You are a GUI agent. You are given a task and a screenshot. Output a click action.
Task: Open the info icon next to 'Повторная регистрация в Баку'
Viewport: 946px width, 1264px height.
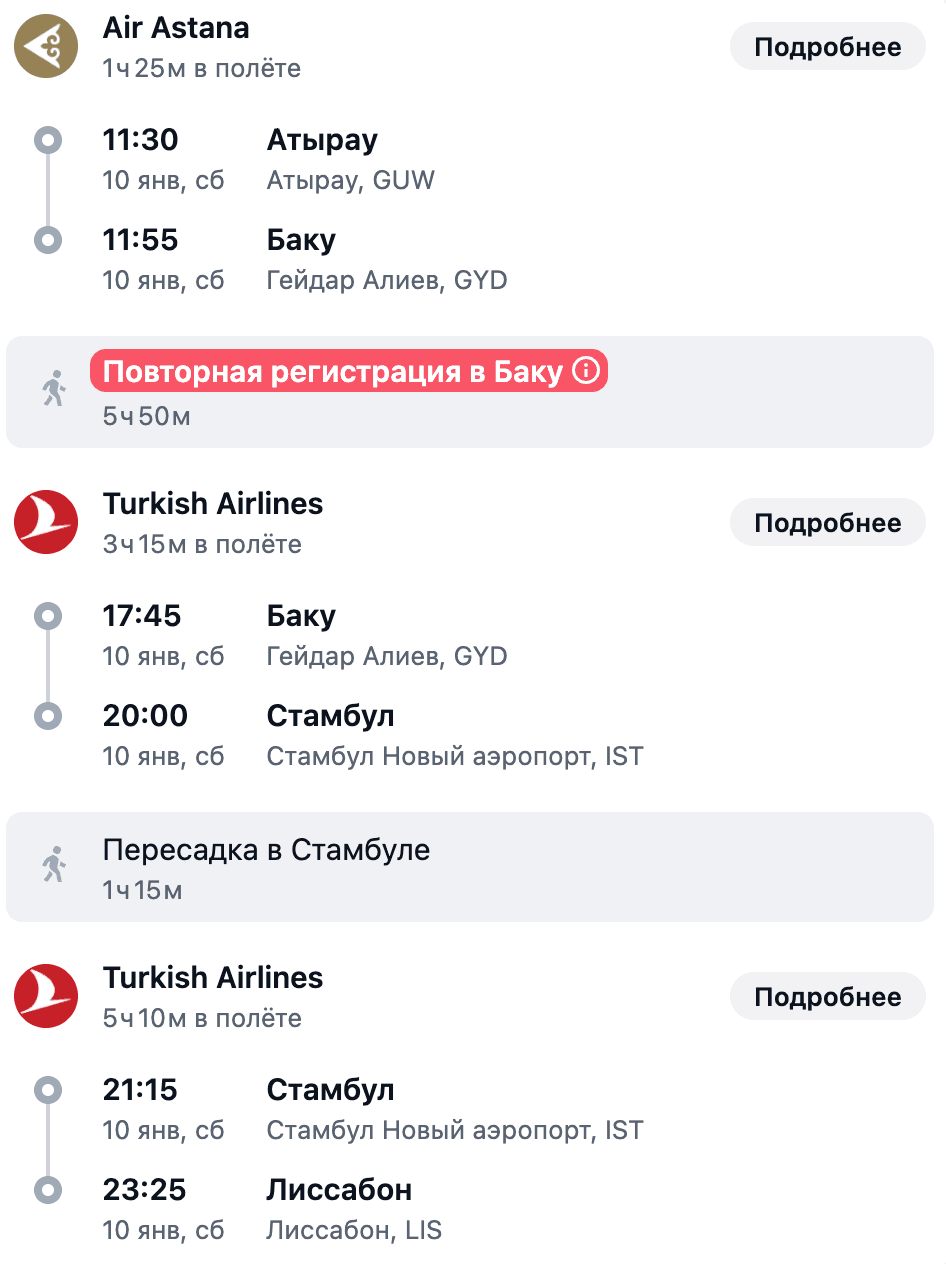pos(588,371)
